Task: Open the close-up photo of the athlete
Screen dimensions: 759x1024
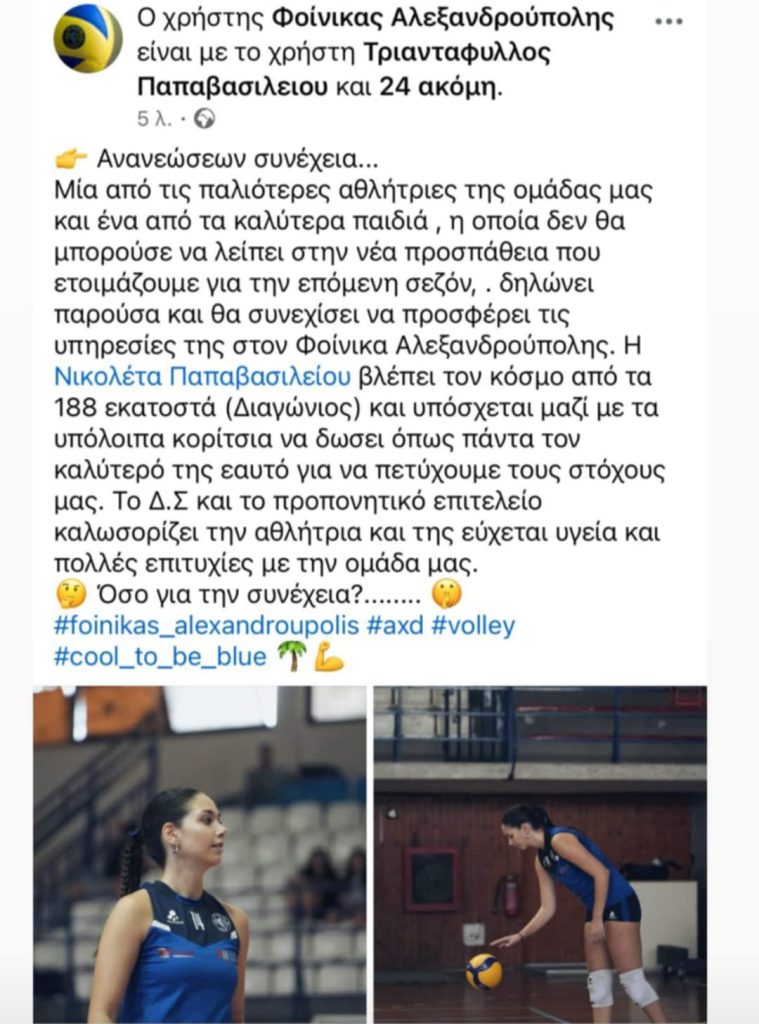Action: tap(199, 853)
